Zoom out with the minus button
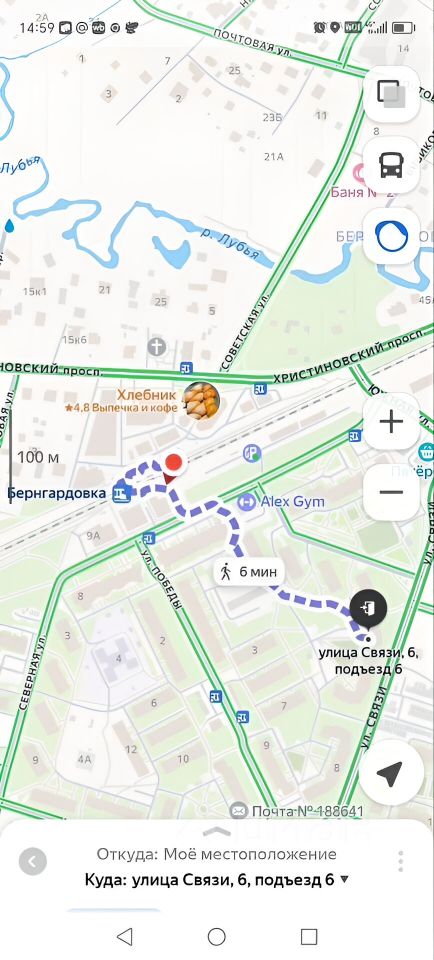Screen dimensions: 434x960 392,493
